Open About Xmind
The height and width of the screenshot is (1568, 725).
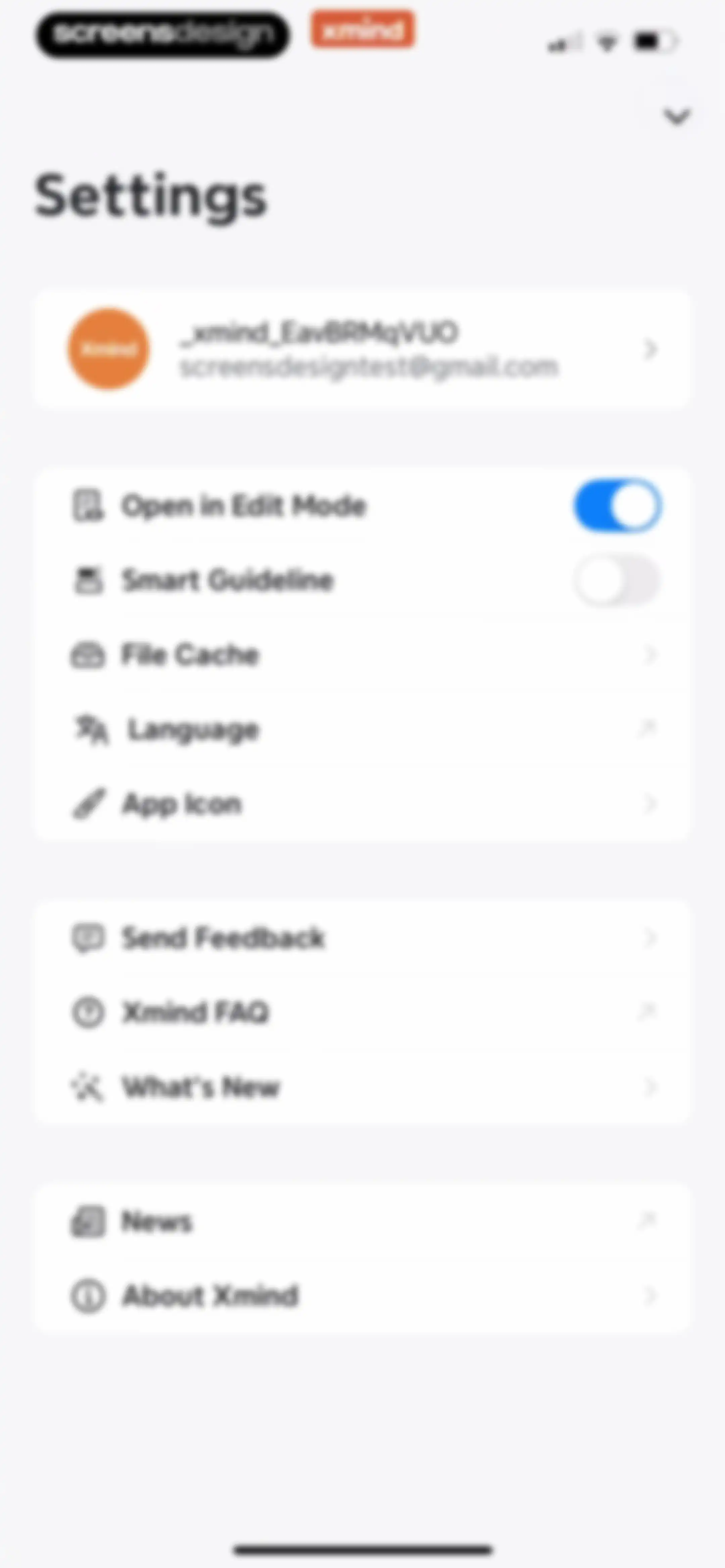(362, 1295)
